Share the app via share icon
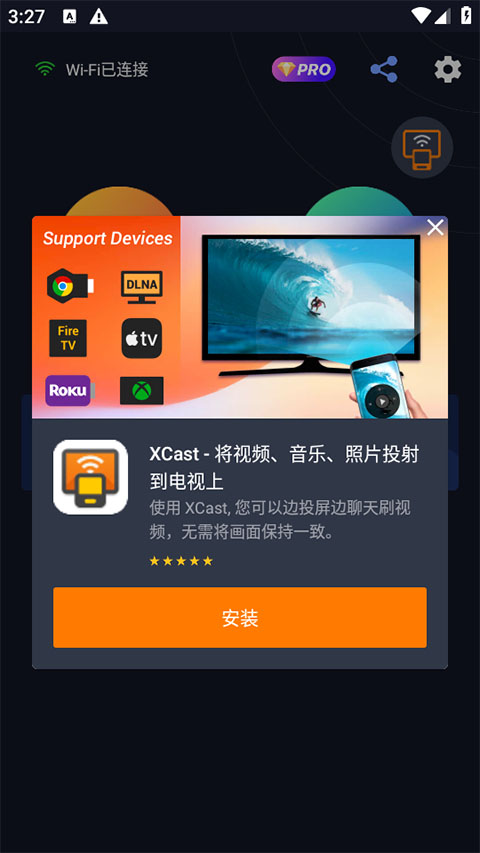This screenshot has height=853, width=480. pyautogui.click(x=384, y=69)
